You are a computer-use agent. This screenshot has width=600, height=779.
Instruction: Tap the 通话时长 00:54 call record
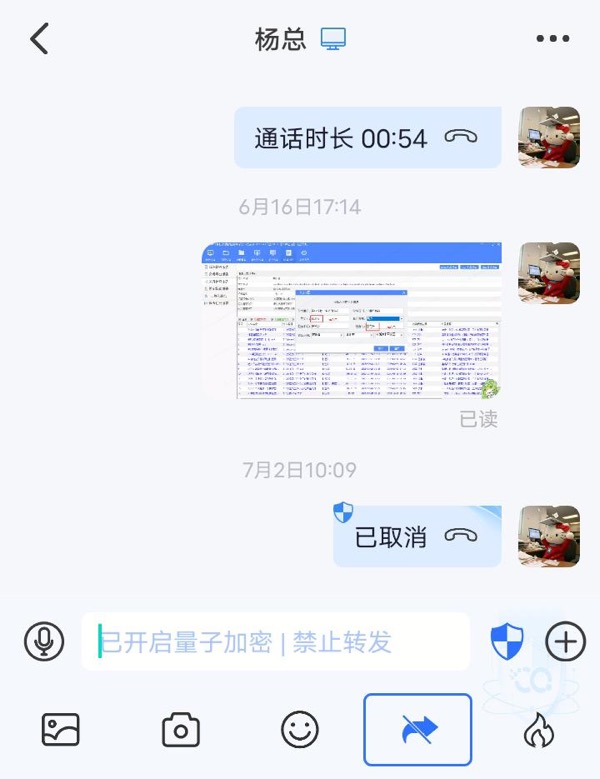point(367,138)
